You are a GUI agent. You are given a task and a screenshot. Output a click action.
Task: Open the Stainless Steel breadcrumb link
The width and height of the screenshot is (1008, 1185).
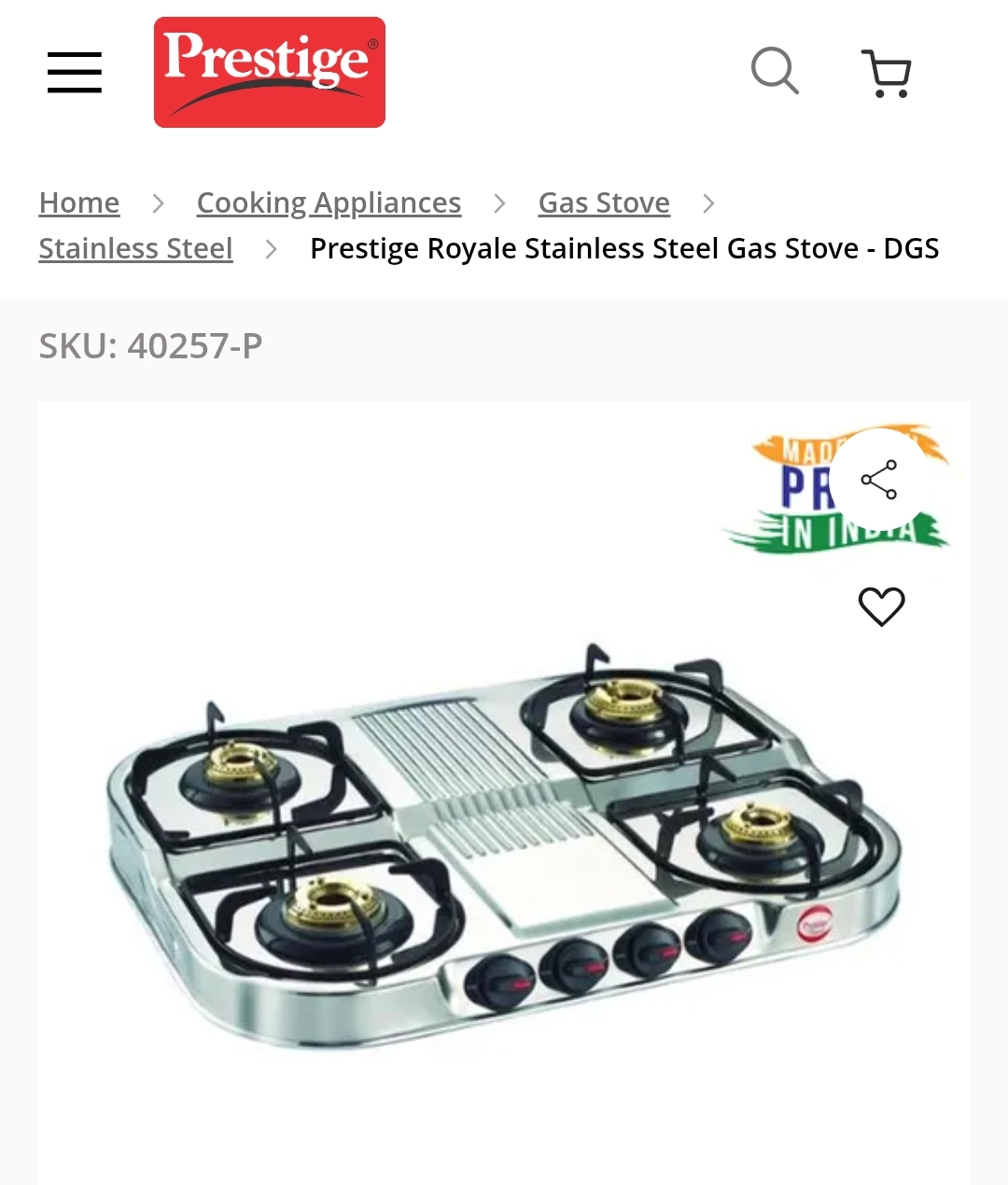(x=135, y=248)
